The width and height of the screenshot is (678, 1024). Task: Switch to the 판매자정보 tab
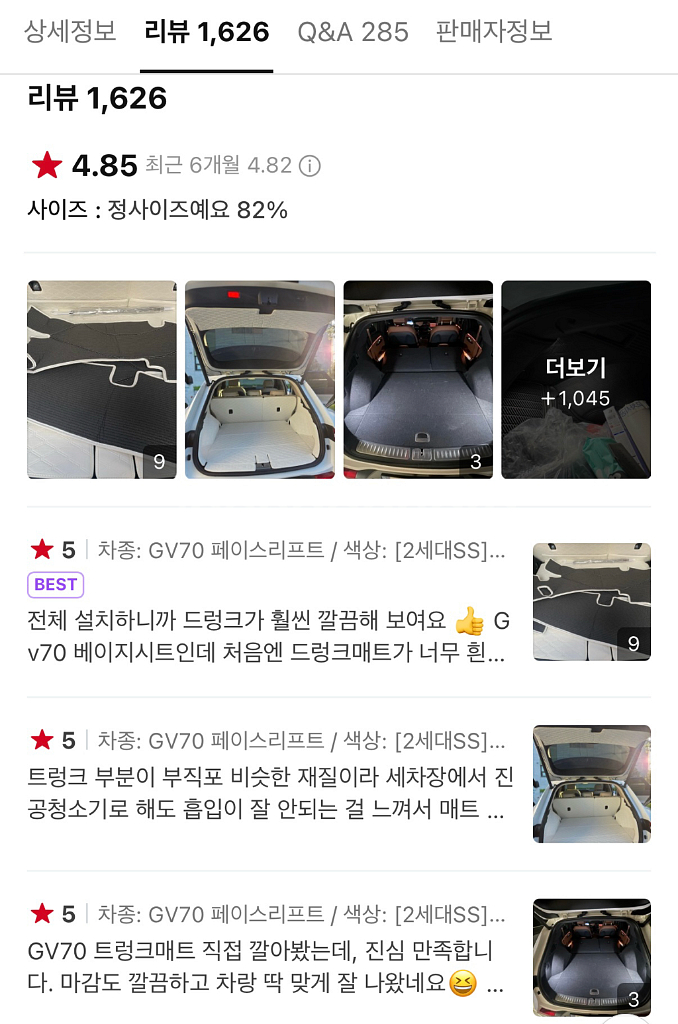click(494, 32)
